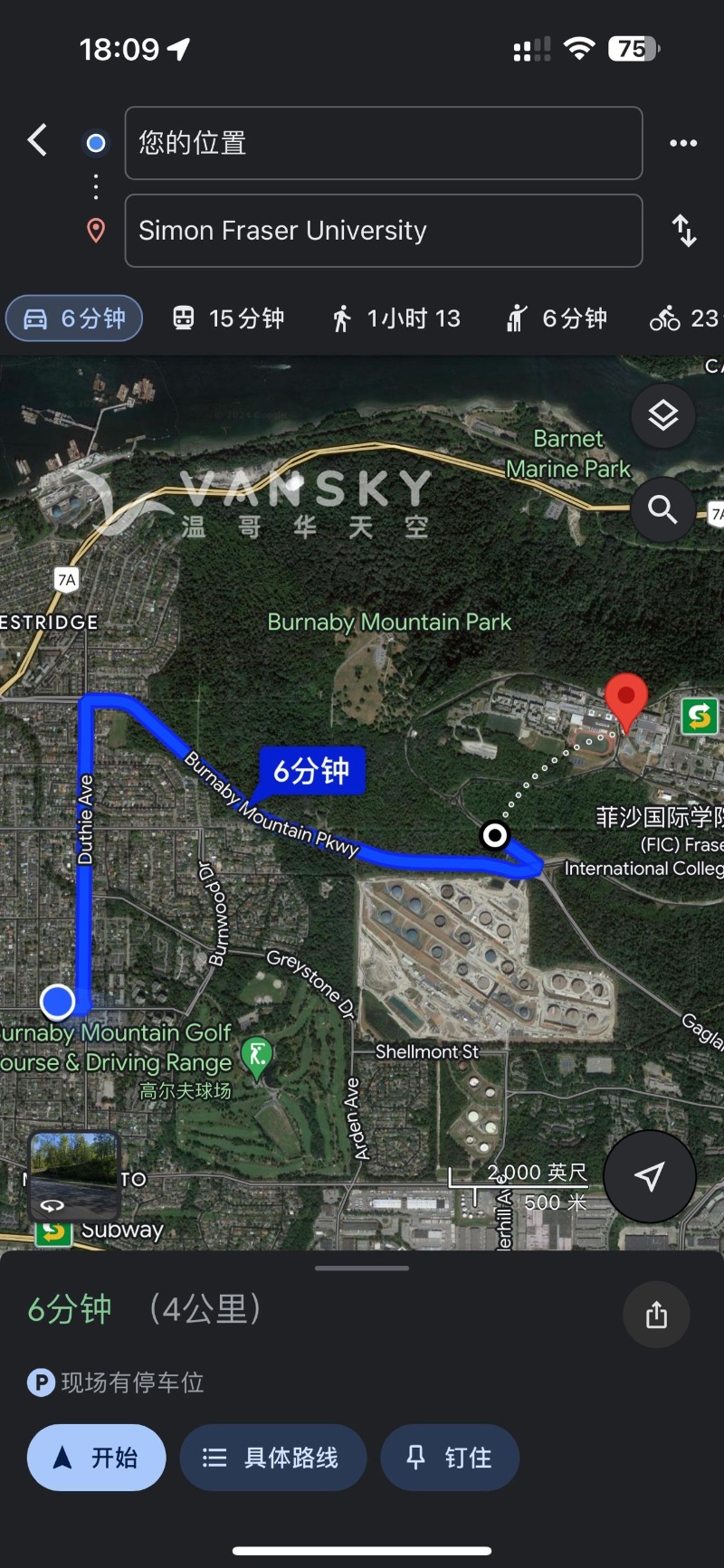Tap Burnaby Mountain Golf Course marker
The width and height of the screenshot is (724, 1568).
coord(257,1056)
